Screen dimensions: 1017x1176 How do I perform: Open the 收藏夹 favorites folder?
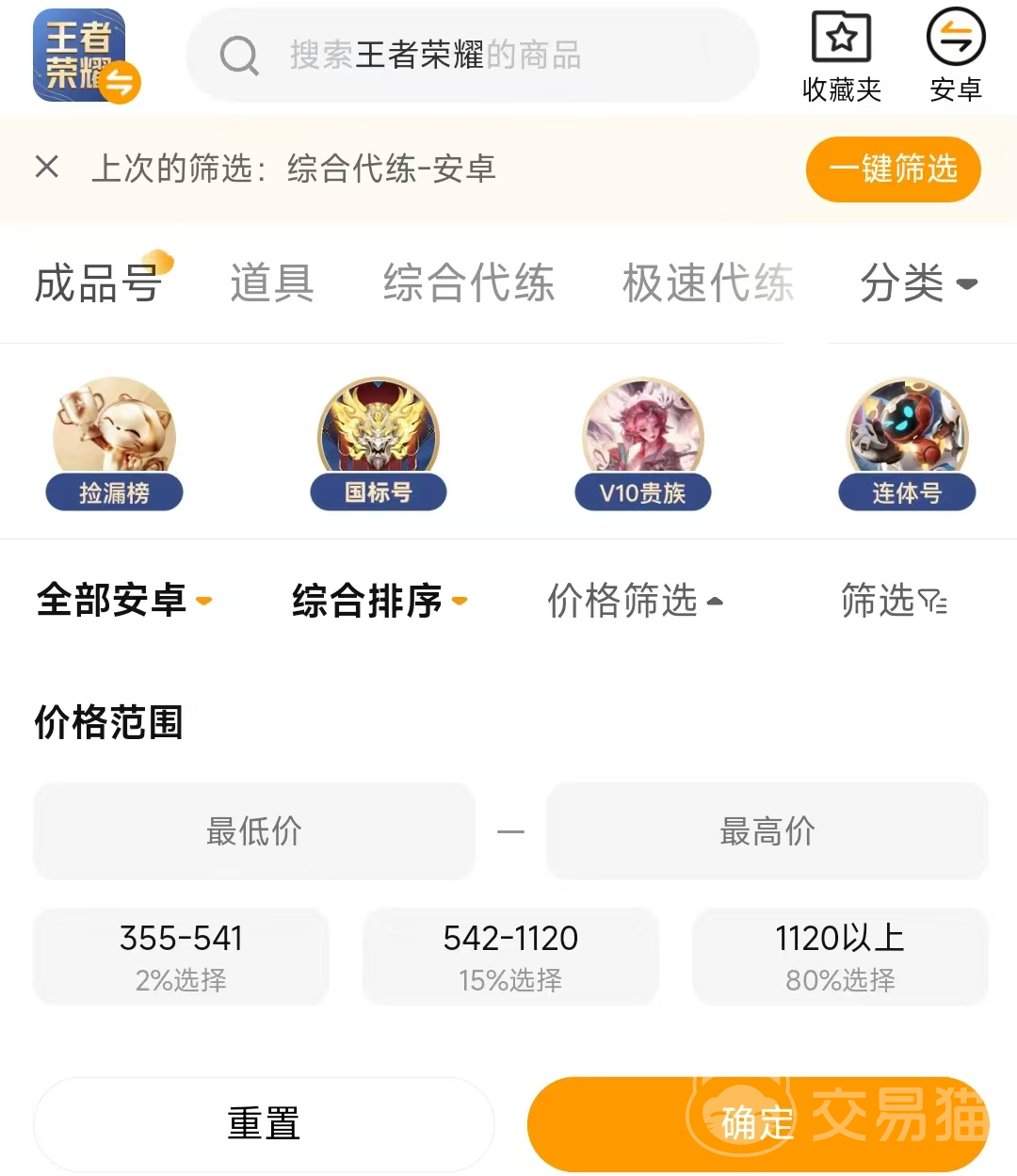(x=841, y=56)
